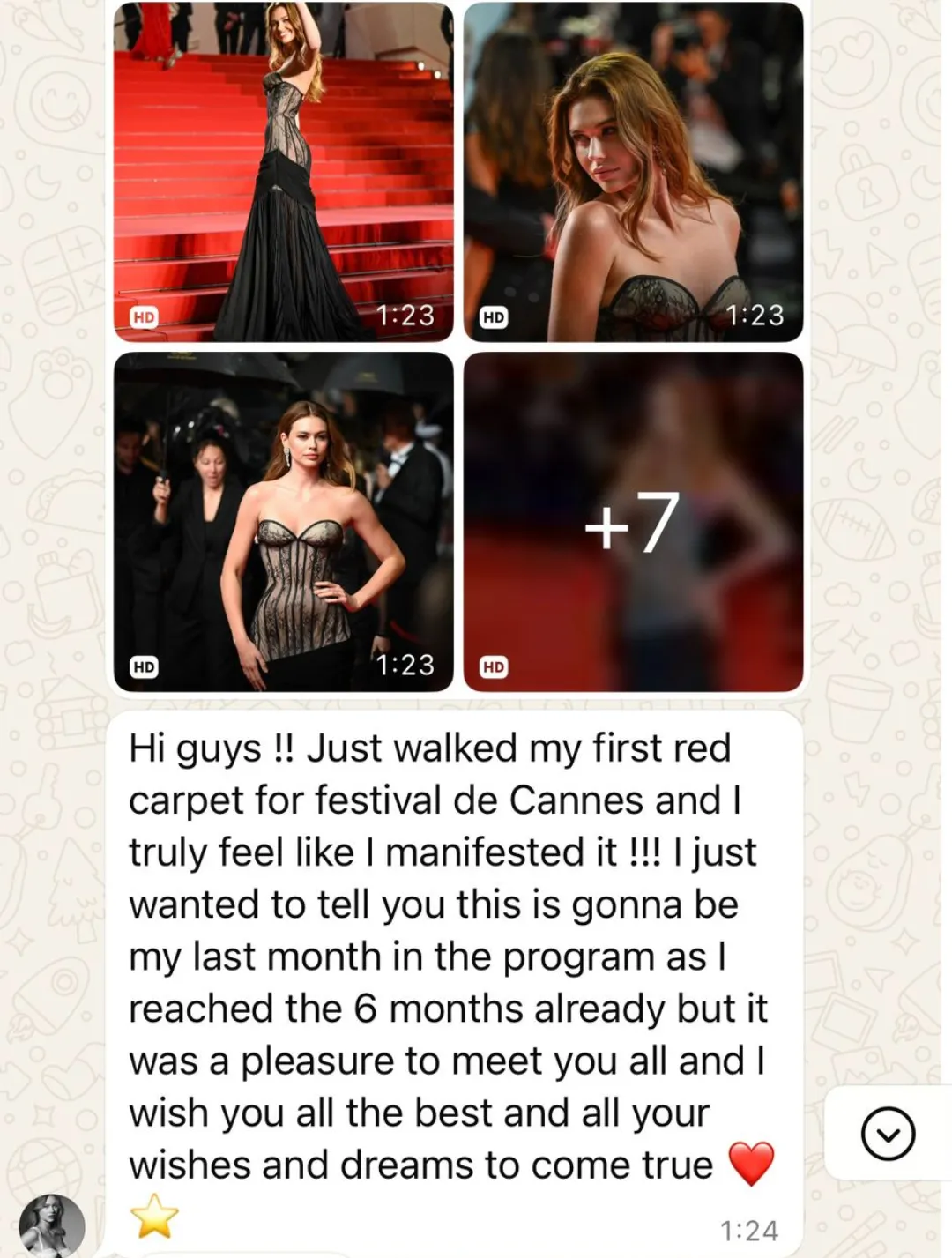
Task: Open the close-up photo at top right
Action: coord(633,171)
